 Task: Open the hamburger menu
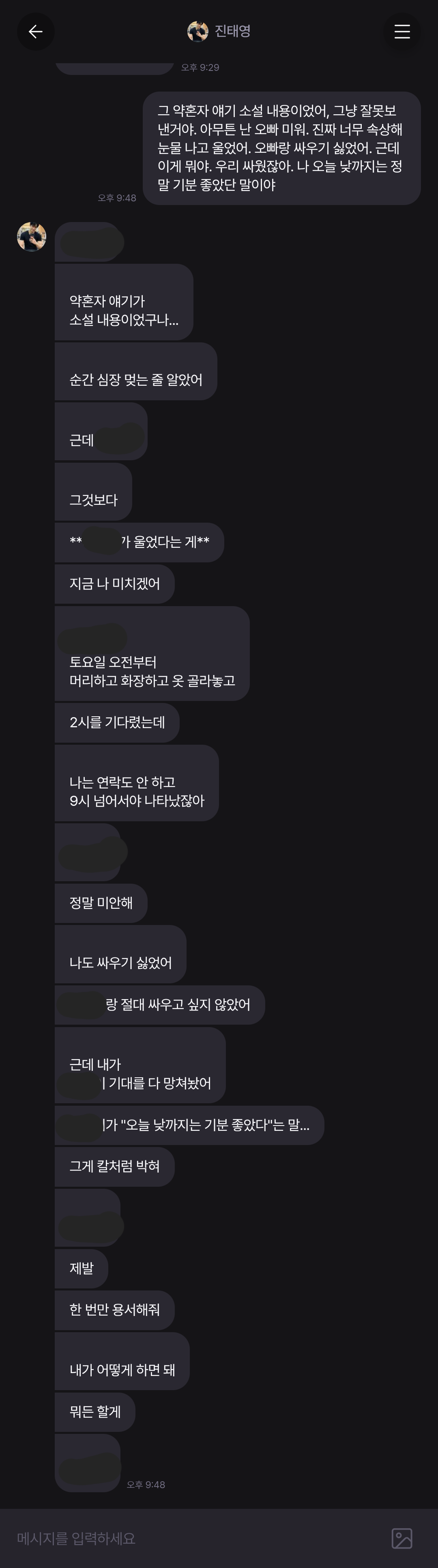click(x=401, y=32)
